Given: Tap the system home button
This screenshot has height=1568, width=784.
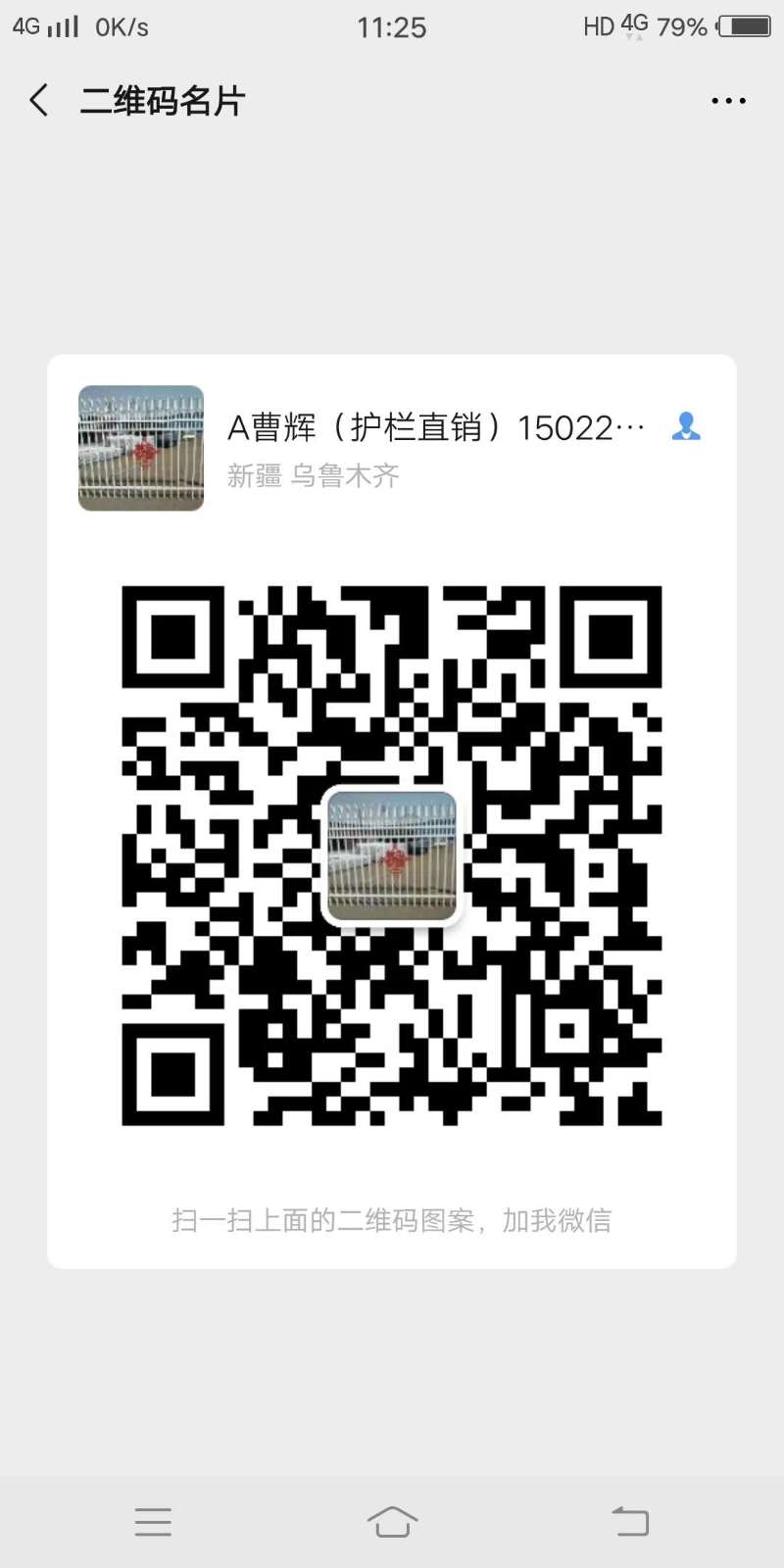Looking at the screenshot, I should [392, 1521].
